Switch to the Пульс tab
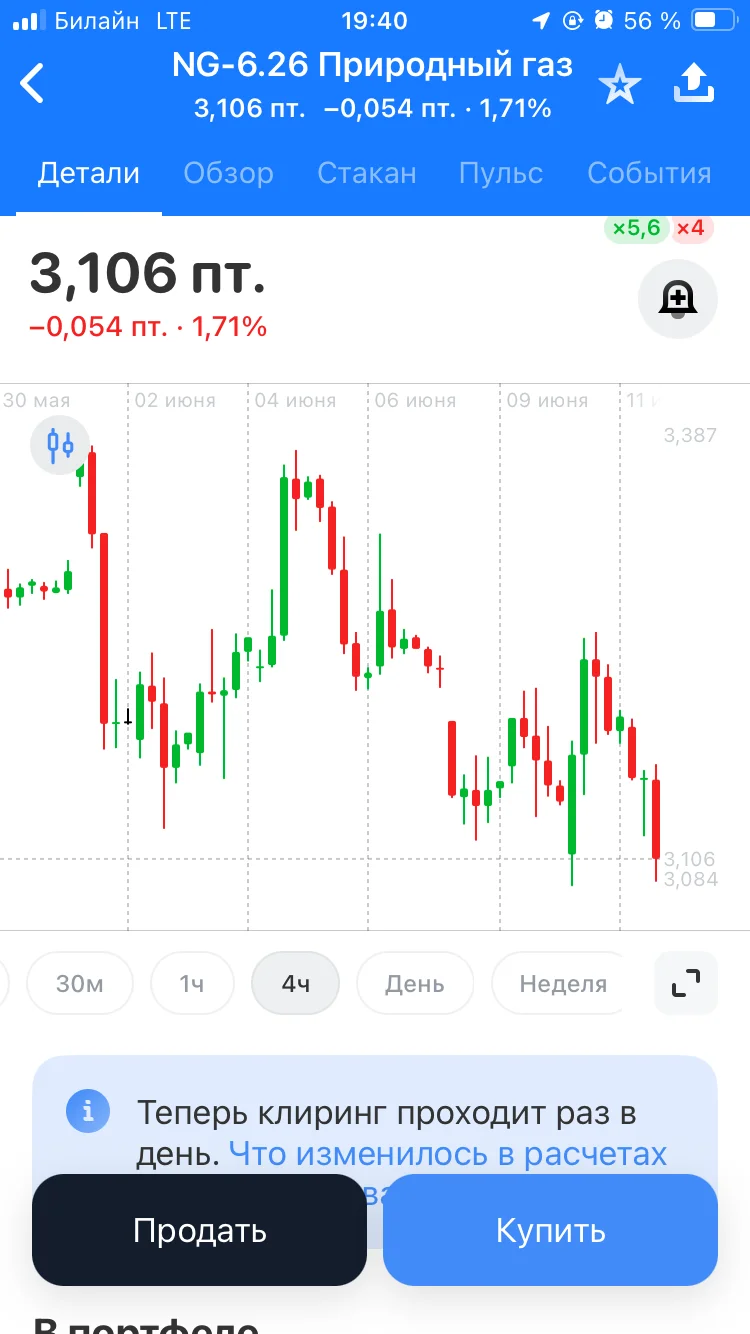Screen dimensions: 750x1334 [x=501, y=173]
